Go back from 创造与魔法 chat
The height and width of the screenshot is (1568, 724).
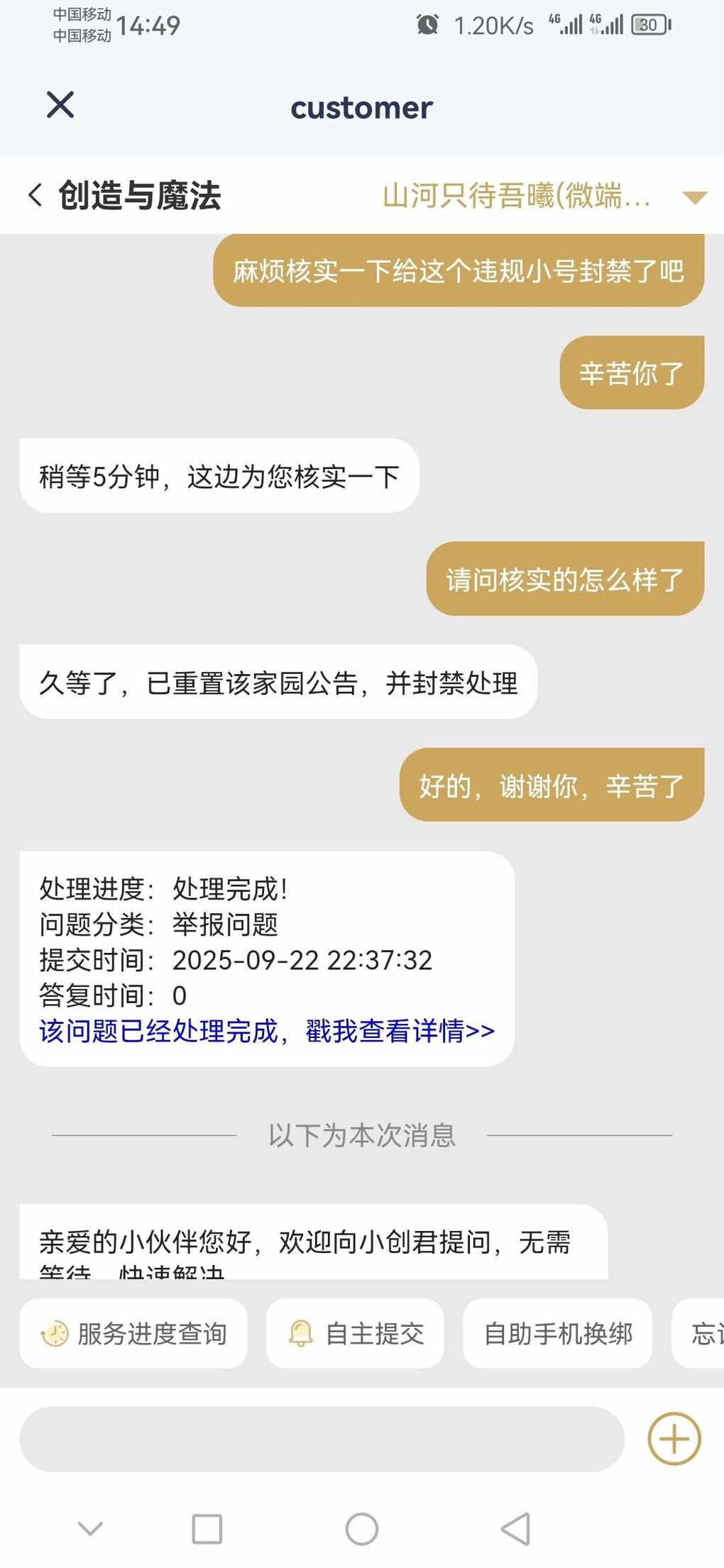point(35,195)
